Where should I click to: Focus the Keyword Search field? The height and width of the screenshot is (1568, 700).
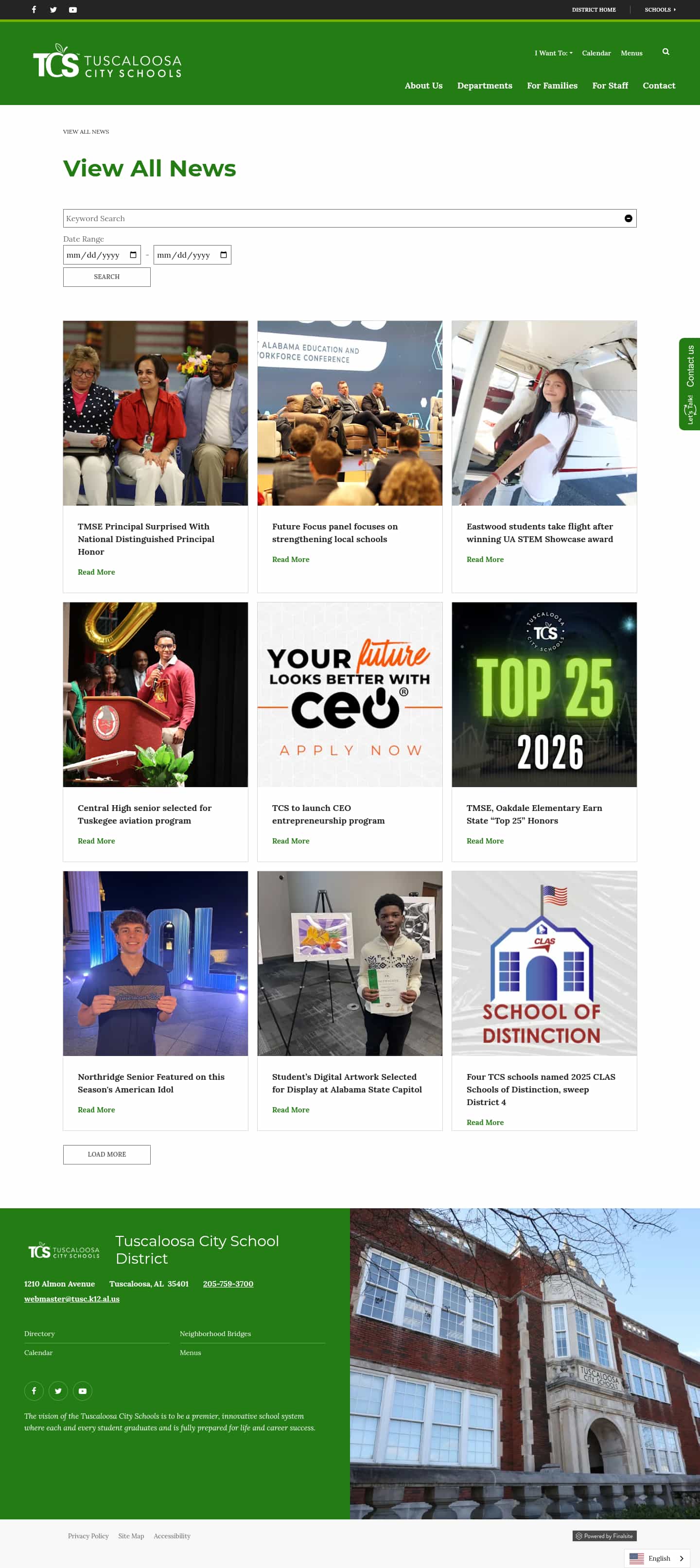(341, 218)
